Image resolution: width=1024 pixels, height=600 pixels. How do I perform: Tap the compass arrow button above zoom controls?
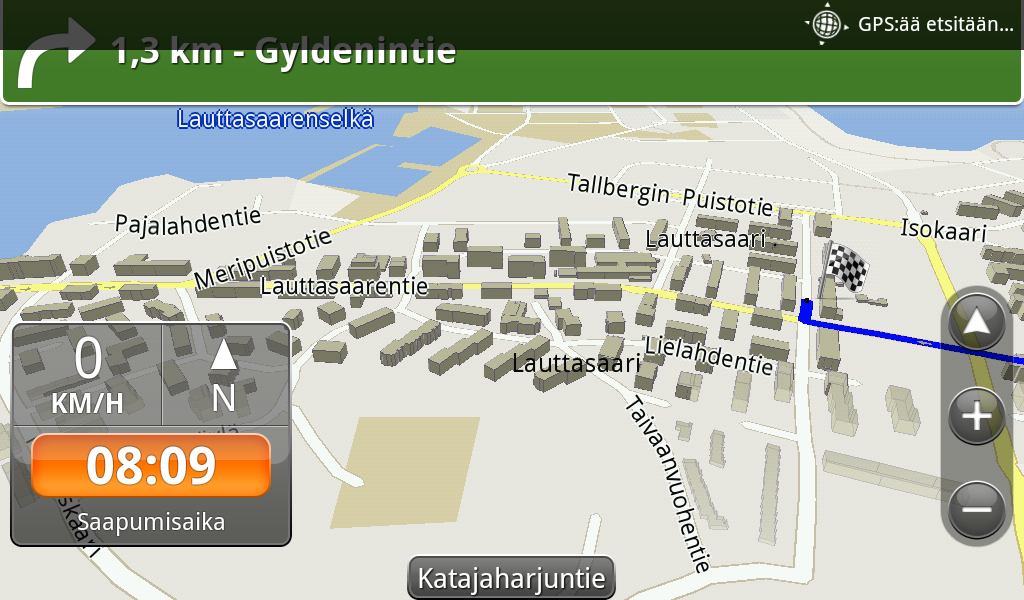tap(976, 323)
